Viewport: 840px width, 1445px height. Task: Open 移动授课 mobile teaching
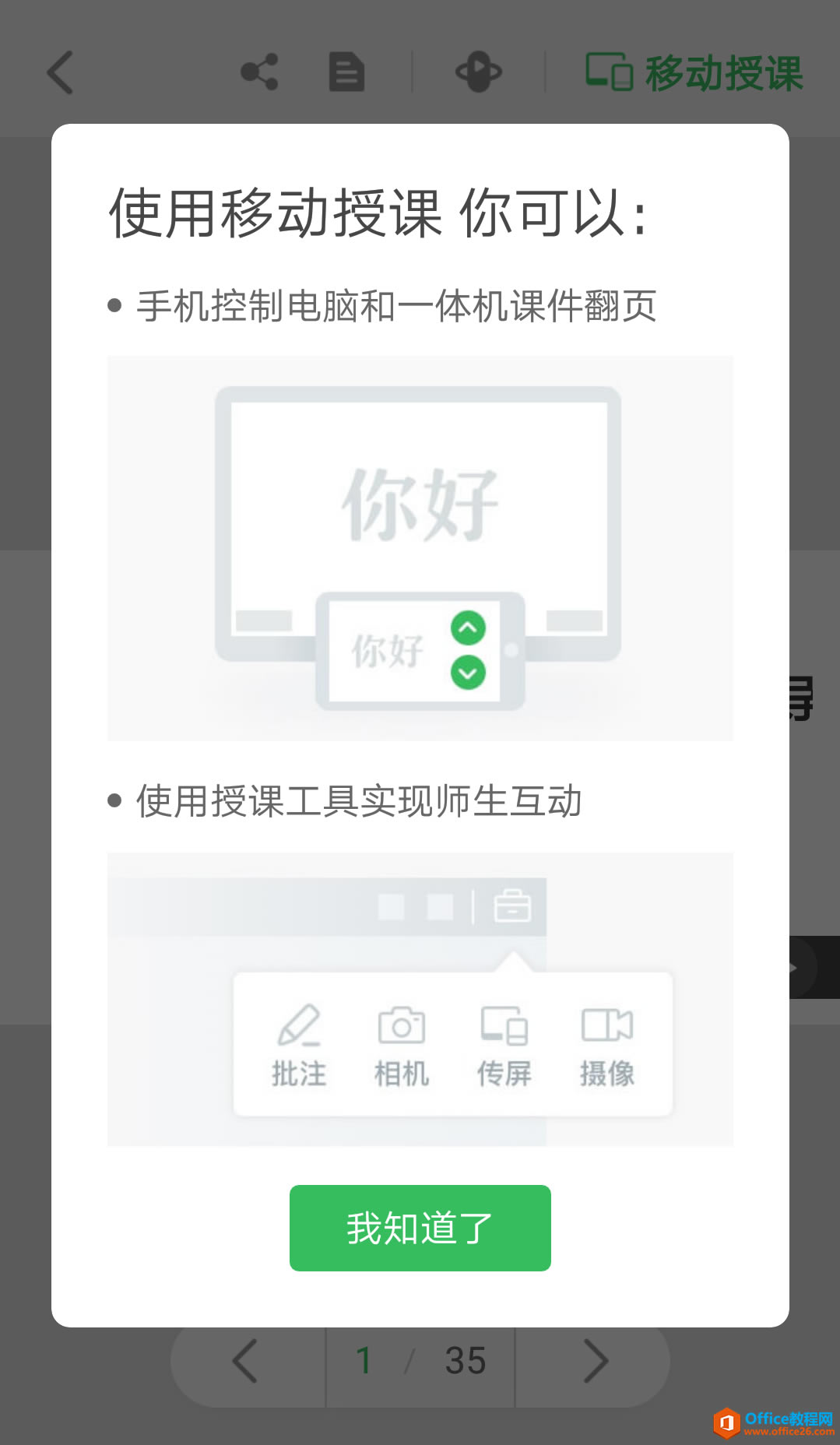(x=694, y=72)
